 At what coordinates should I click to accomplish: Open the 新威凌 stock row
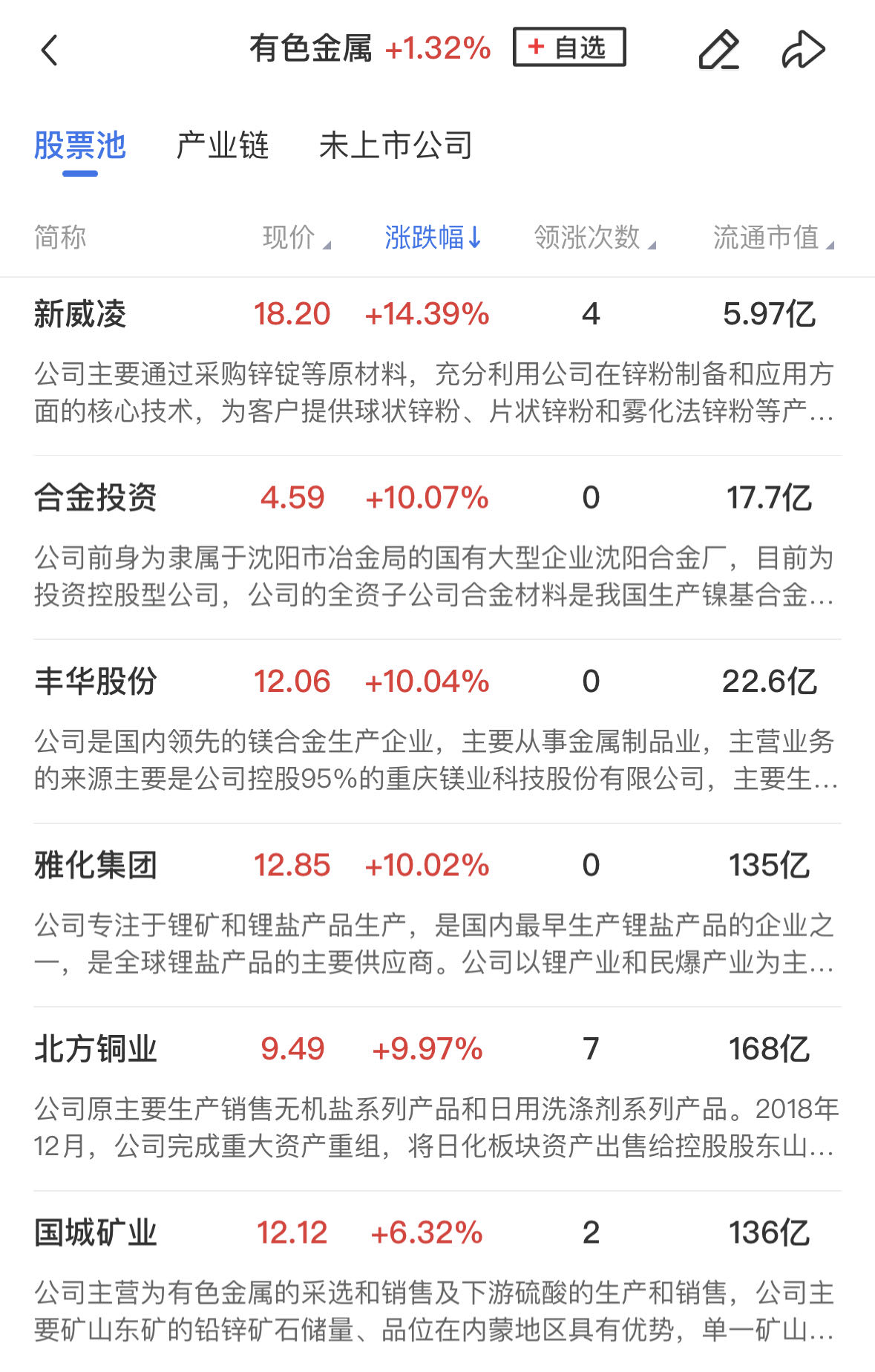[x=80, y=314]
